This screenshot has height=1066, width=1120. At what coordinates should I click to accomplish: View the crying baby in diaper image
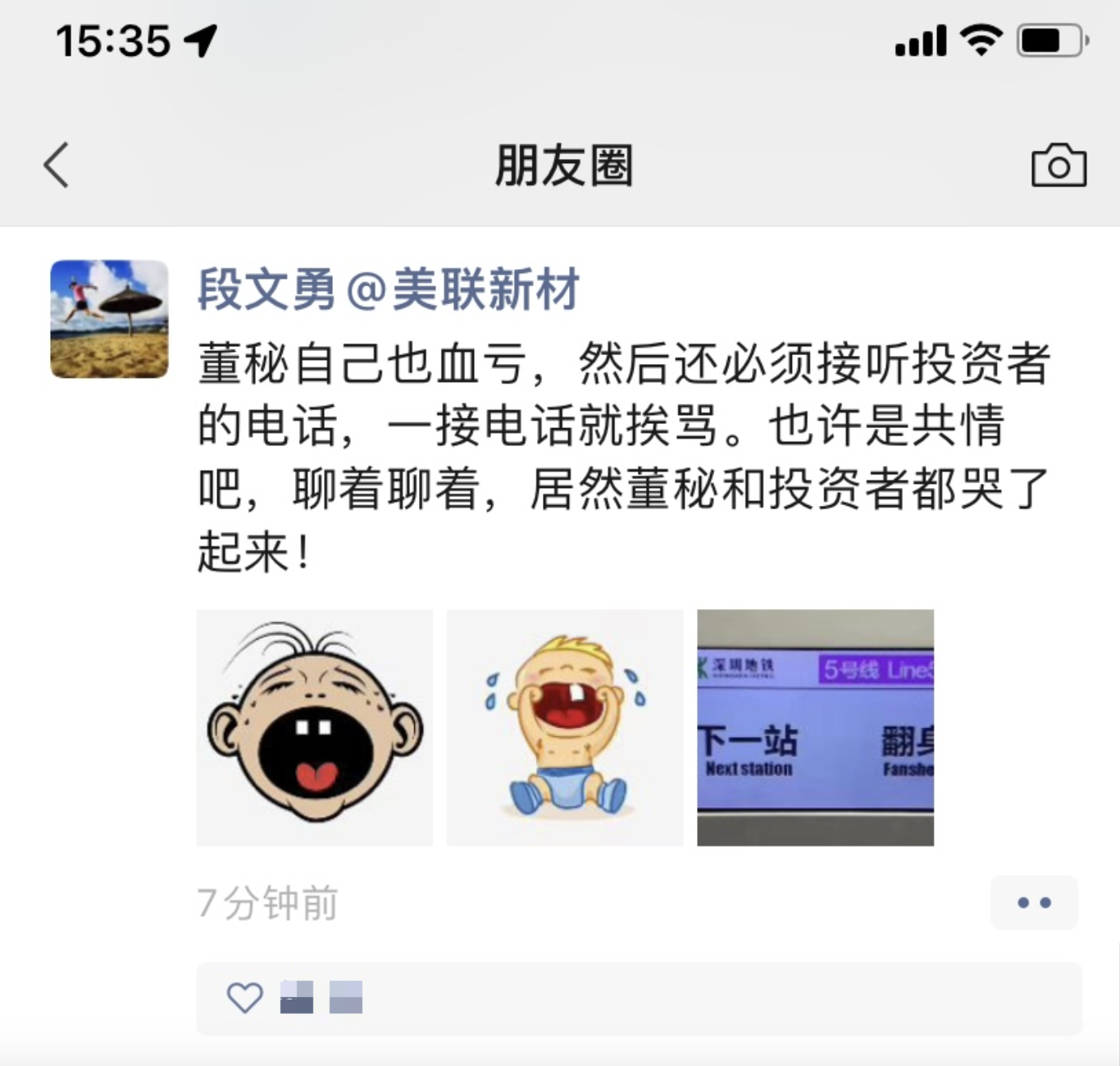click(565, 727)
